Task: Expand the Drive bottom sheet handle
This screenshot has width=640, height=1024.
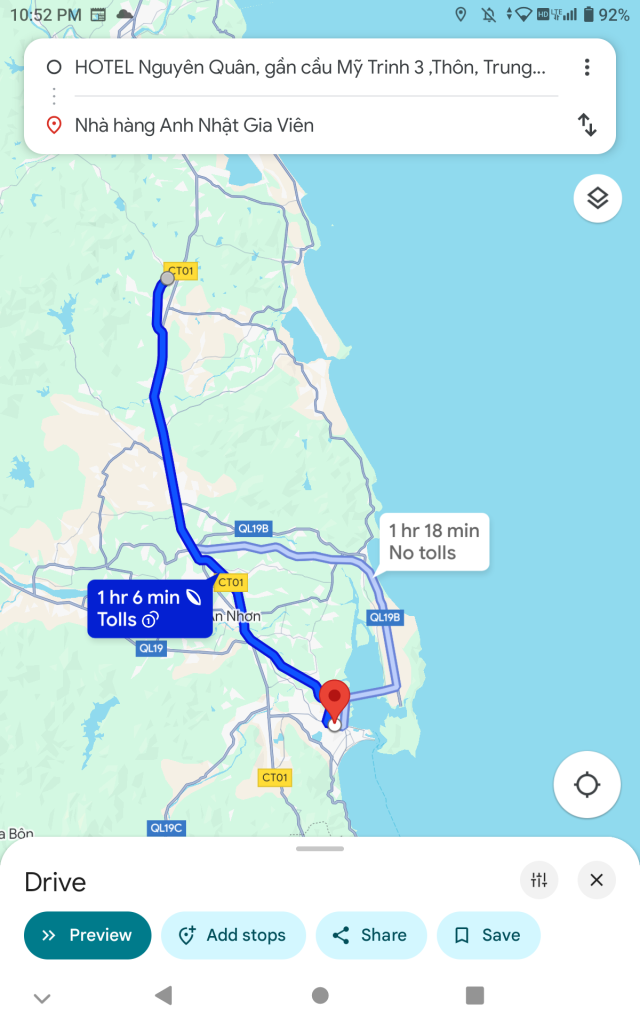Action: 320,849
